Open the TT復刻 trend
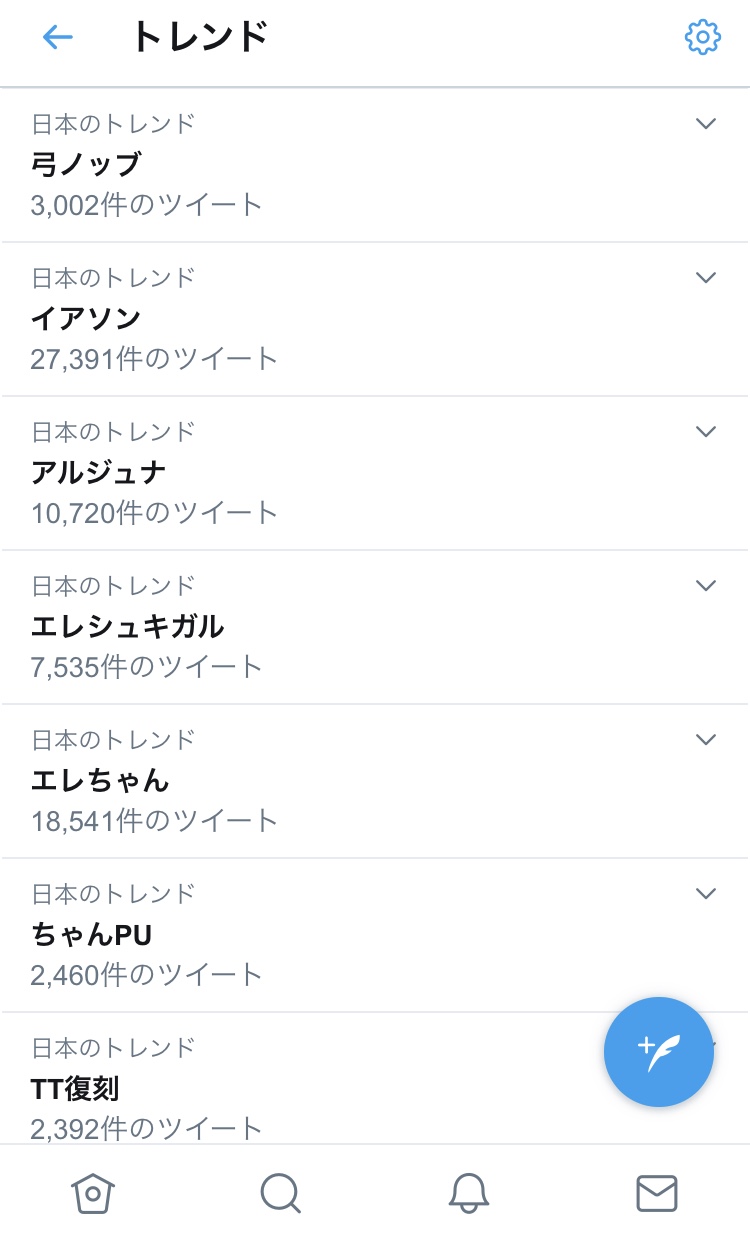The width and height of the screenshot is (750, 1243). [75, 1088]
